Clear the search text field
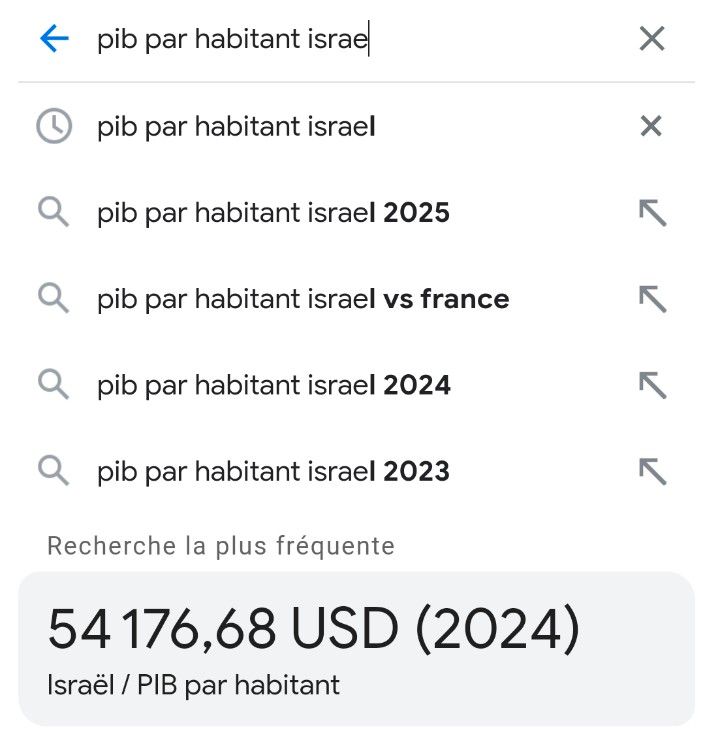This screenshot has height=734, width=705. click(x=651, y=39)
